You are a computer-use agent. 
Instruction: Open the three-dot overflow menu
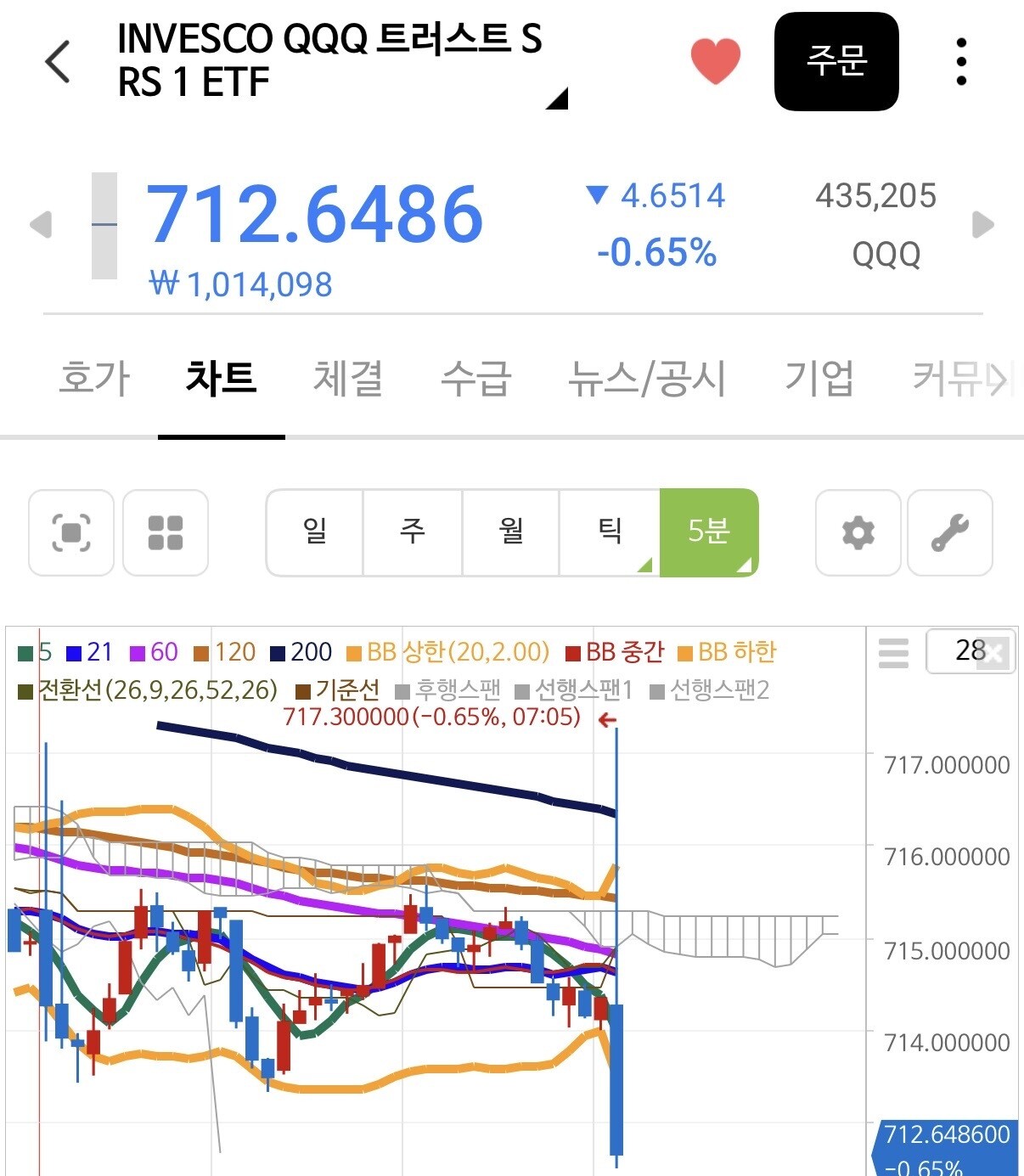click(961, 61)
